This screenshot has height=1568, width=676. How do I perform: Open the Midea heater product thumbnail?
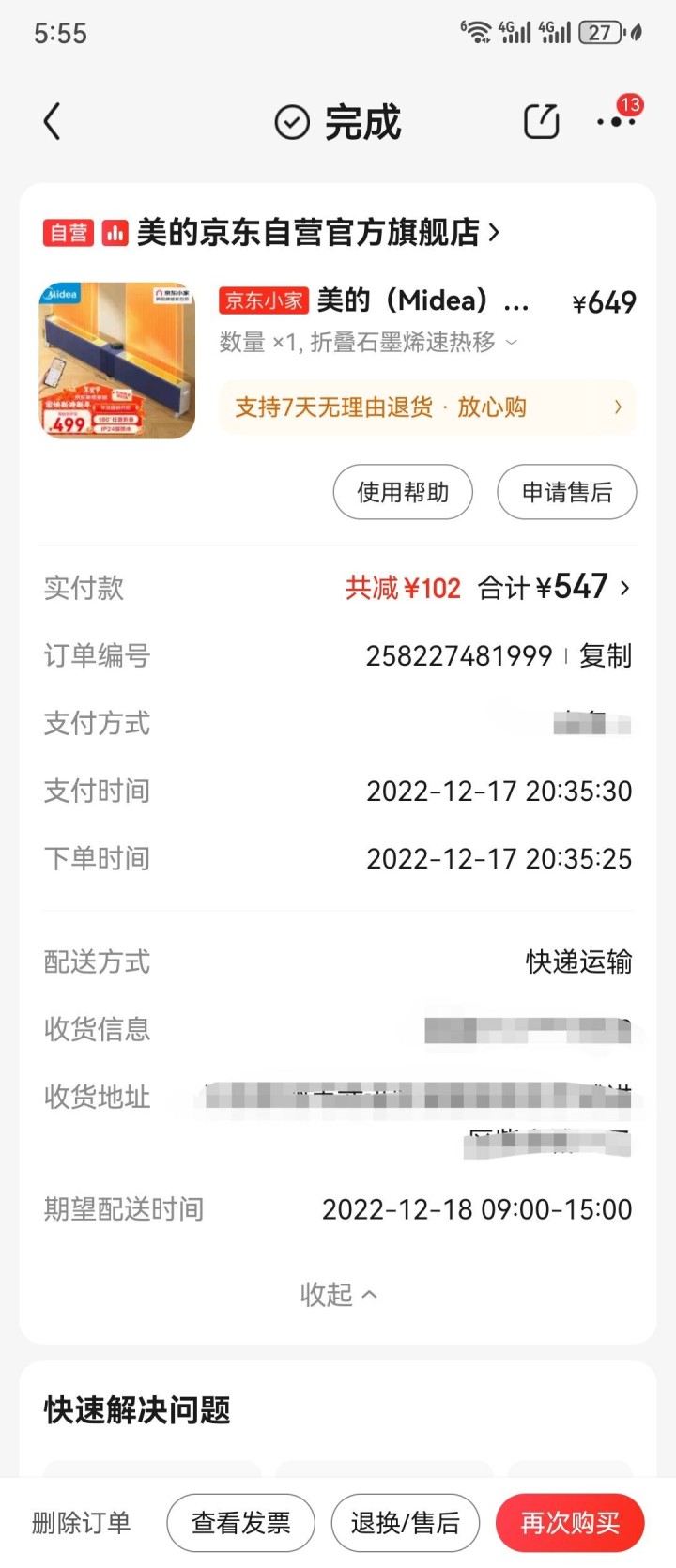coord(117,360)
